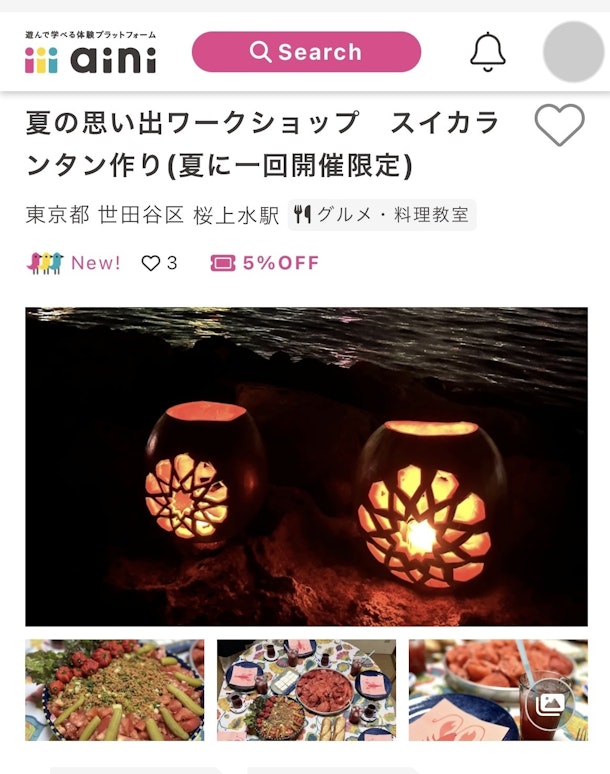This screenshot has width=610, height=774.
Task: Open the profile avatar
Action: pos(573,52)
